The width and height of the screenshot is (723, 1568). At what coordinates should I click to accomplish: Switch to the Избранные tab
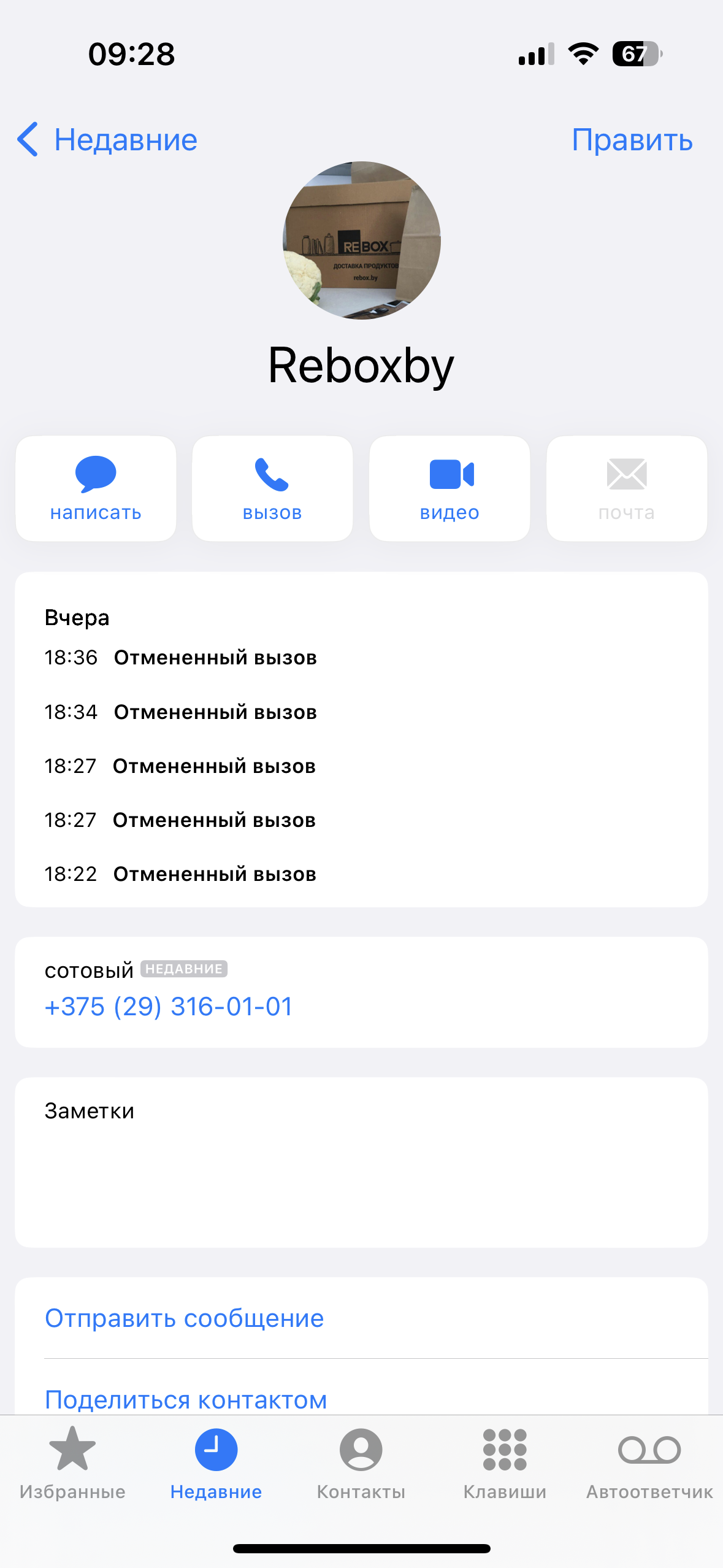(72, 1462)
